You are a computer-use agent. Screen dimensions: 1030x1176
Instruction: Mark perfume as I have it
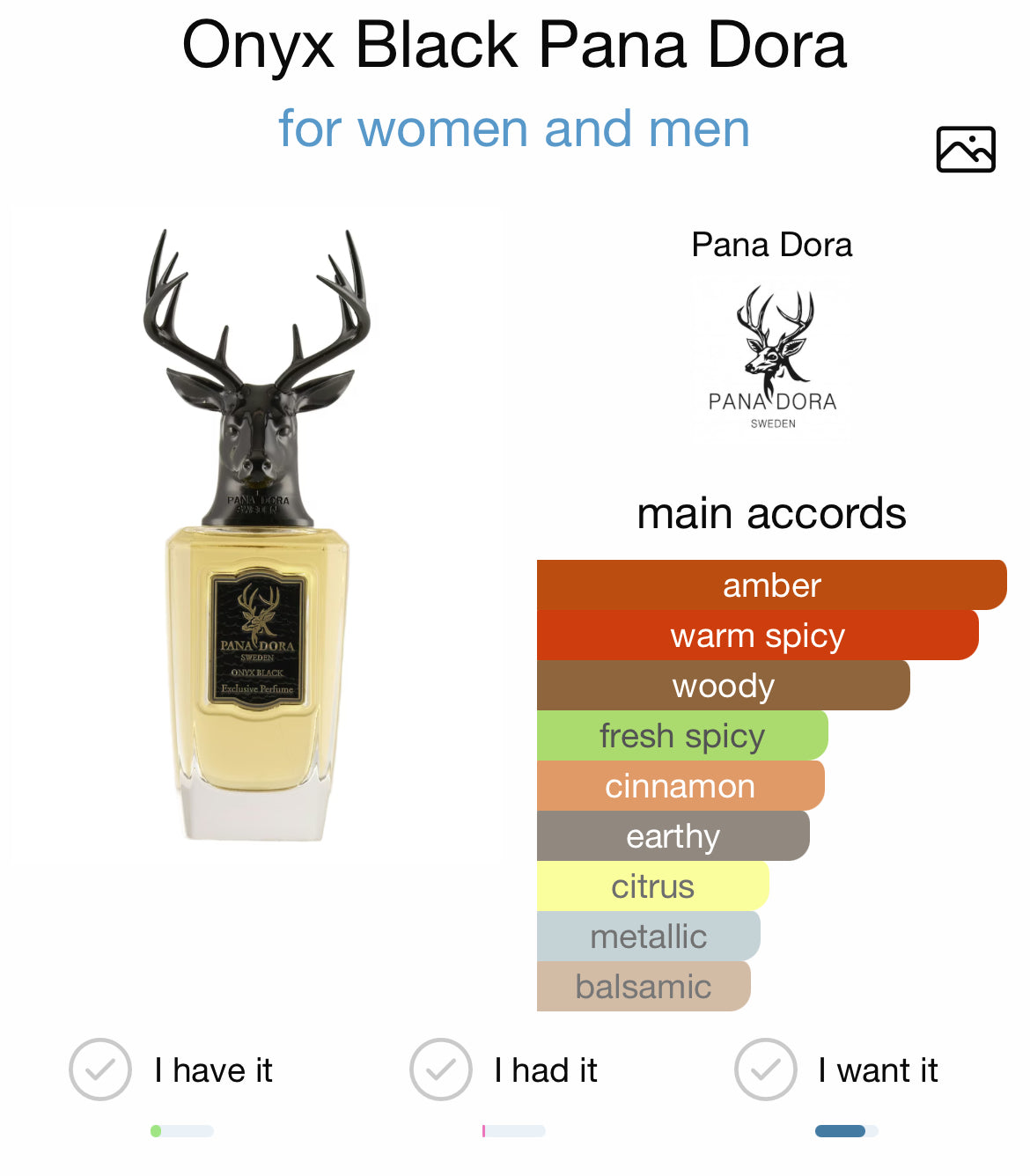coord(100,1069)
